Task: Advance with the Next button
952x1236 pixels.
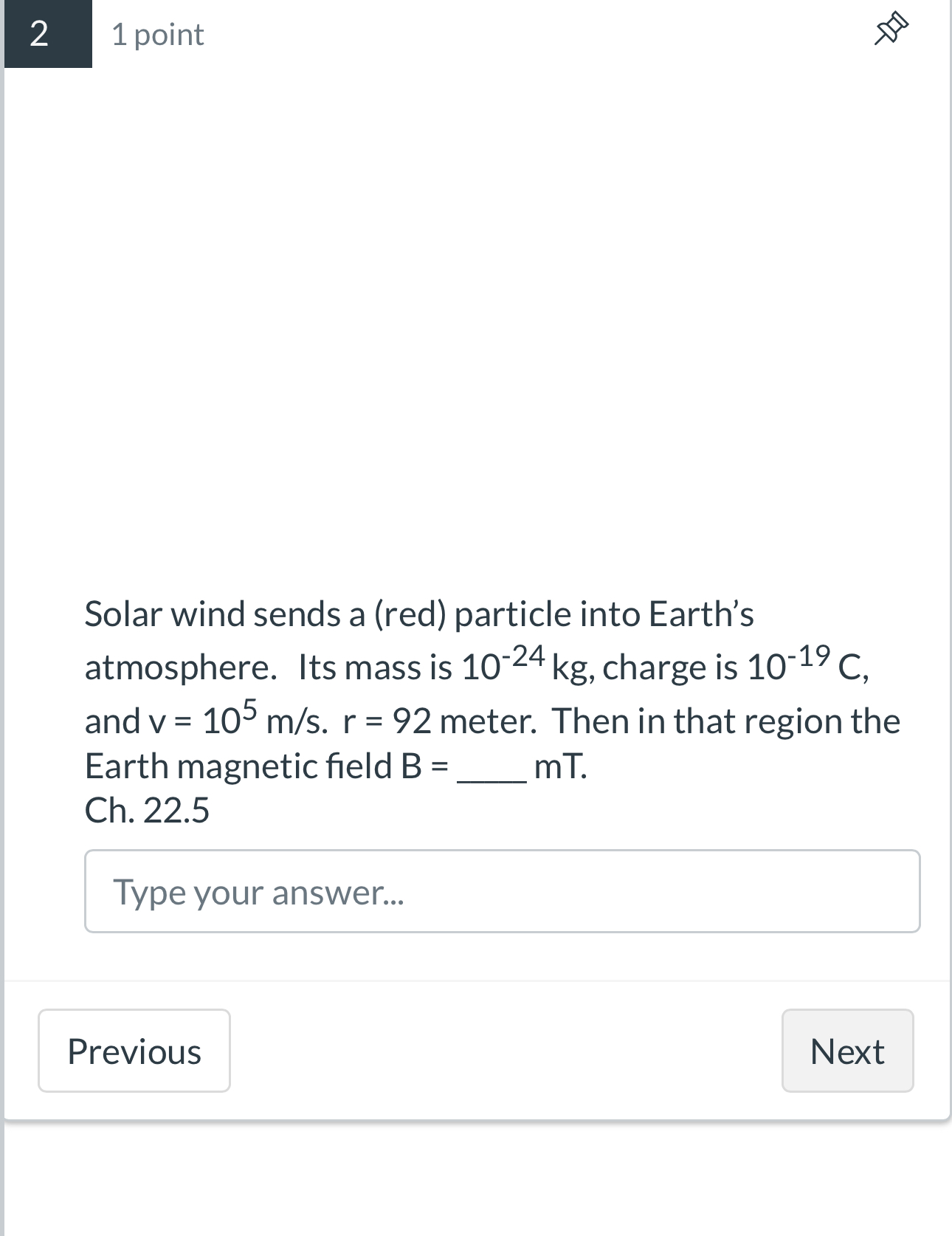Action: click(847, 1051)
